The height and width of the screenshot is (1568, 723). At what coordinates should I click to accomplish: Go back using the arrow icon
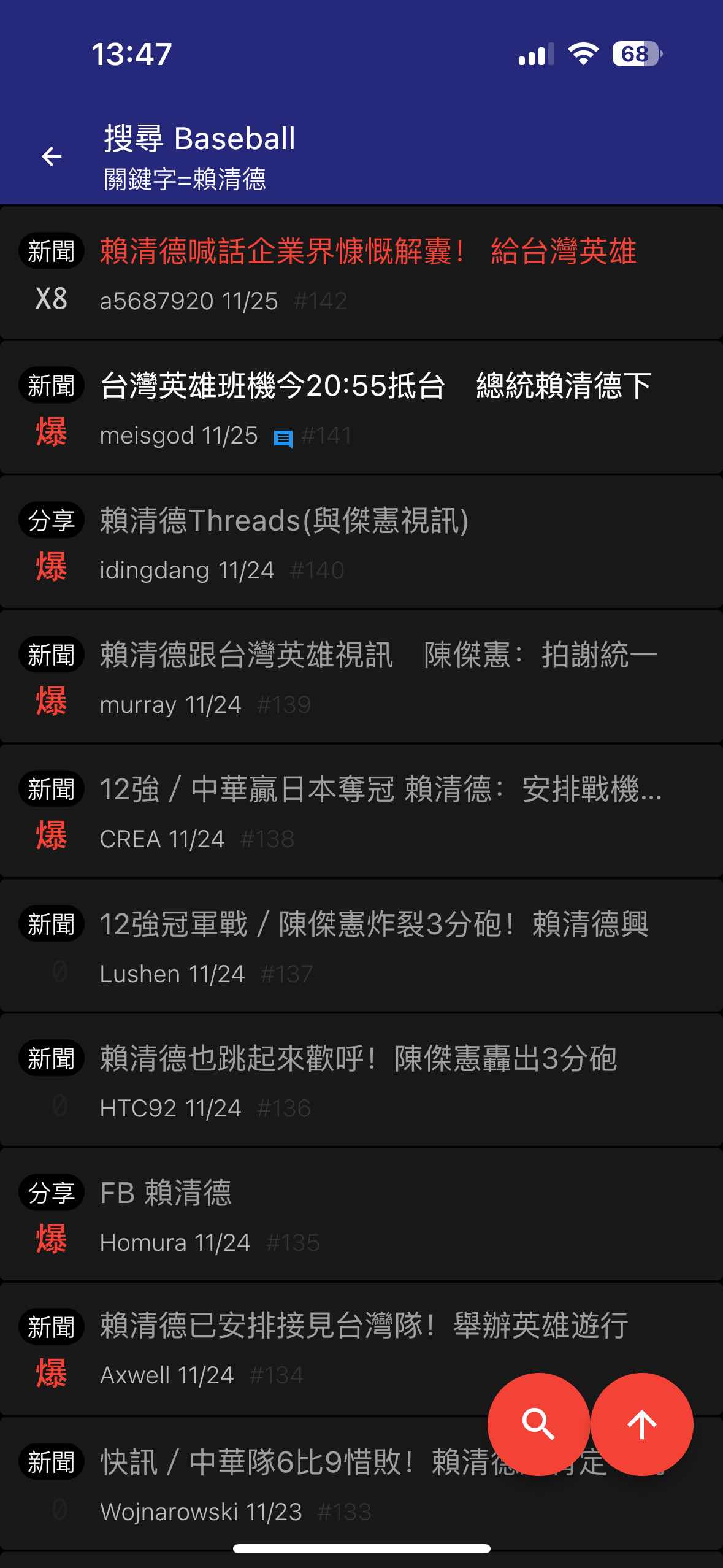[x=52, y=156]
